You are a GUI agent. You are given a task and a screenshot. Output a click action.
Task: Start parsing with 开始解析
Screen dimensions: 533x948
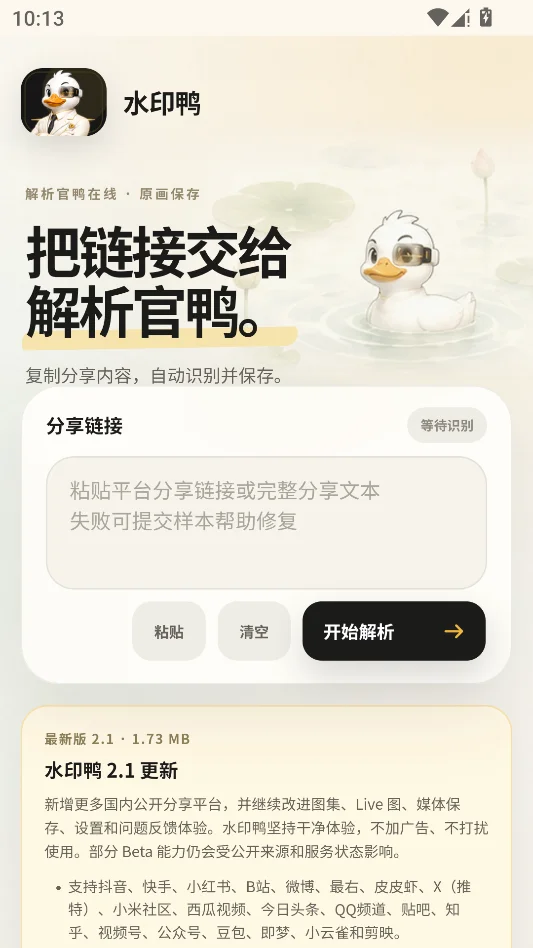(394, 631)
